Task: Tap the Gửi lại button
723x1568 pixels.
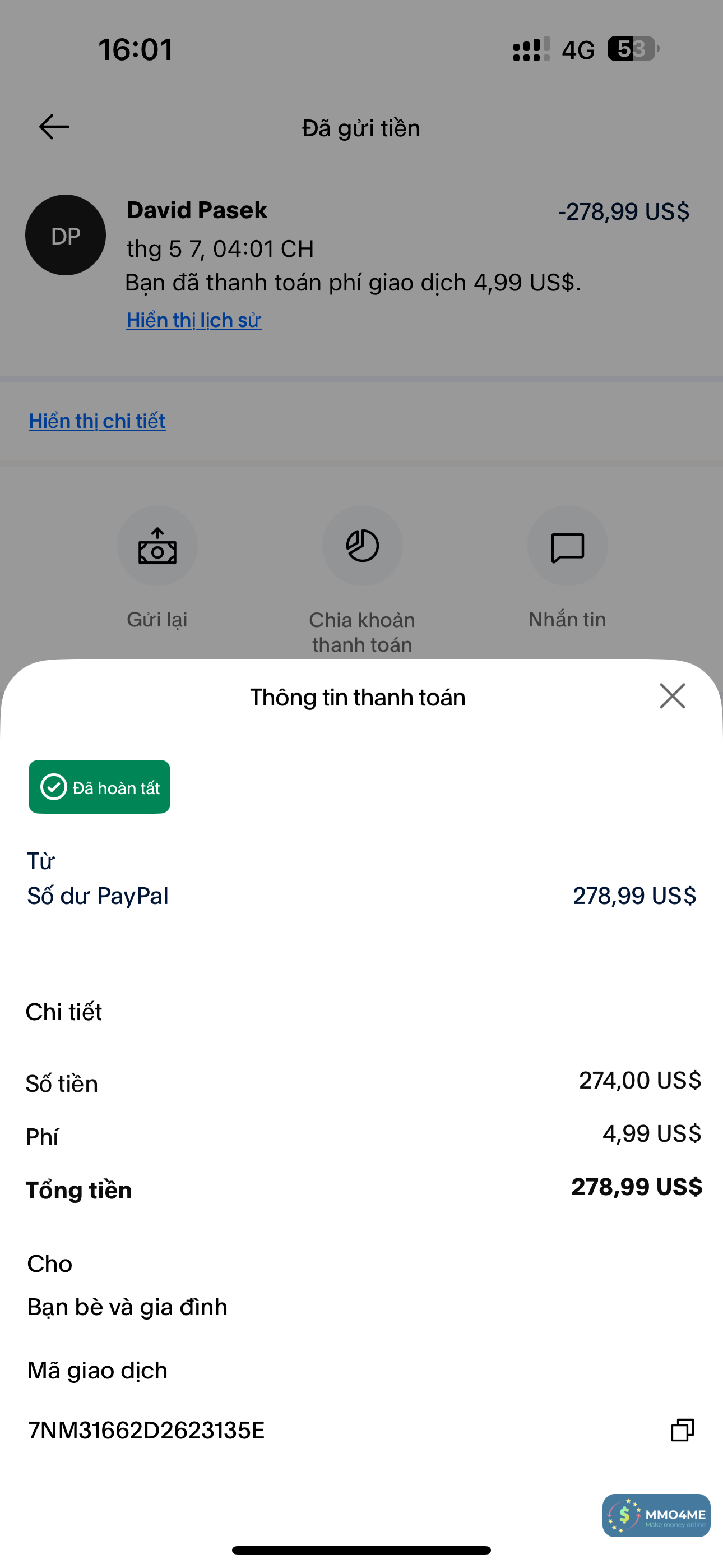Action: [157, 546]
